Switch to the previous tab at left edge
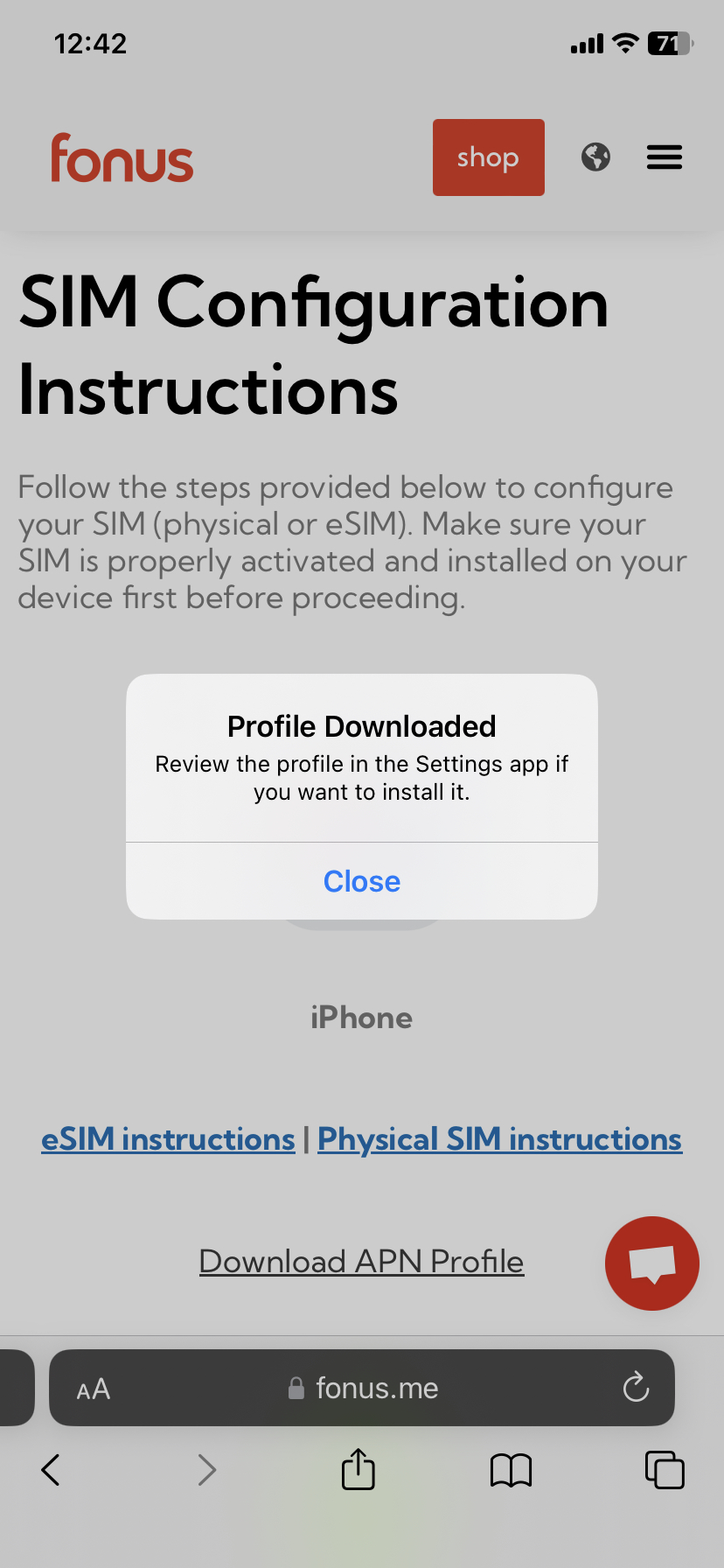 (13, 1388)
